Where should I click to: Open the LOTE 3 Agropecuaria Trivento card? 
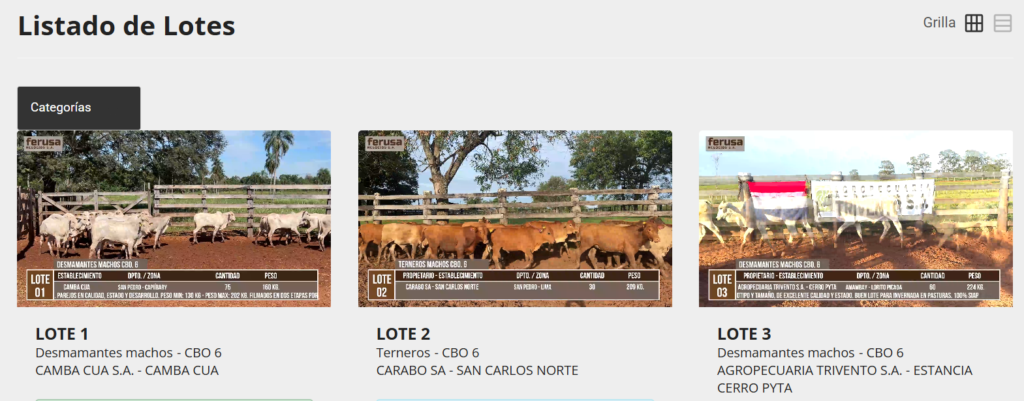pyautogui.click(x=855, y=218)
